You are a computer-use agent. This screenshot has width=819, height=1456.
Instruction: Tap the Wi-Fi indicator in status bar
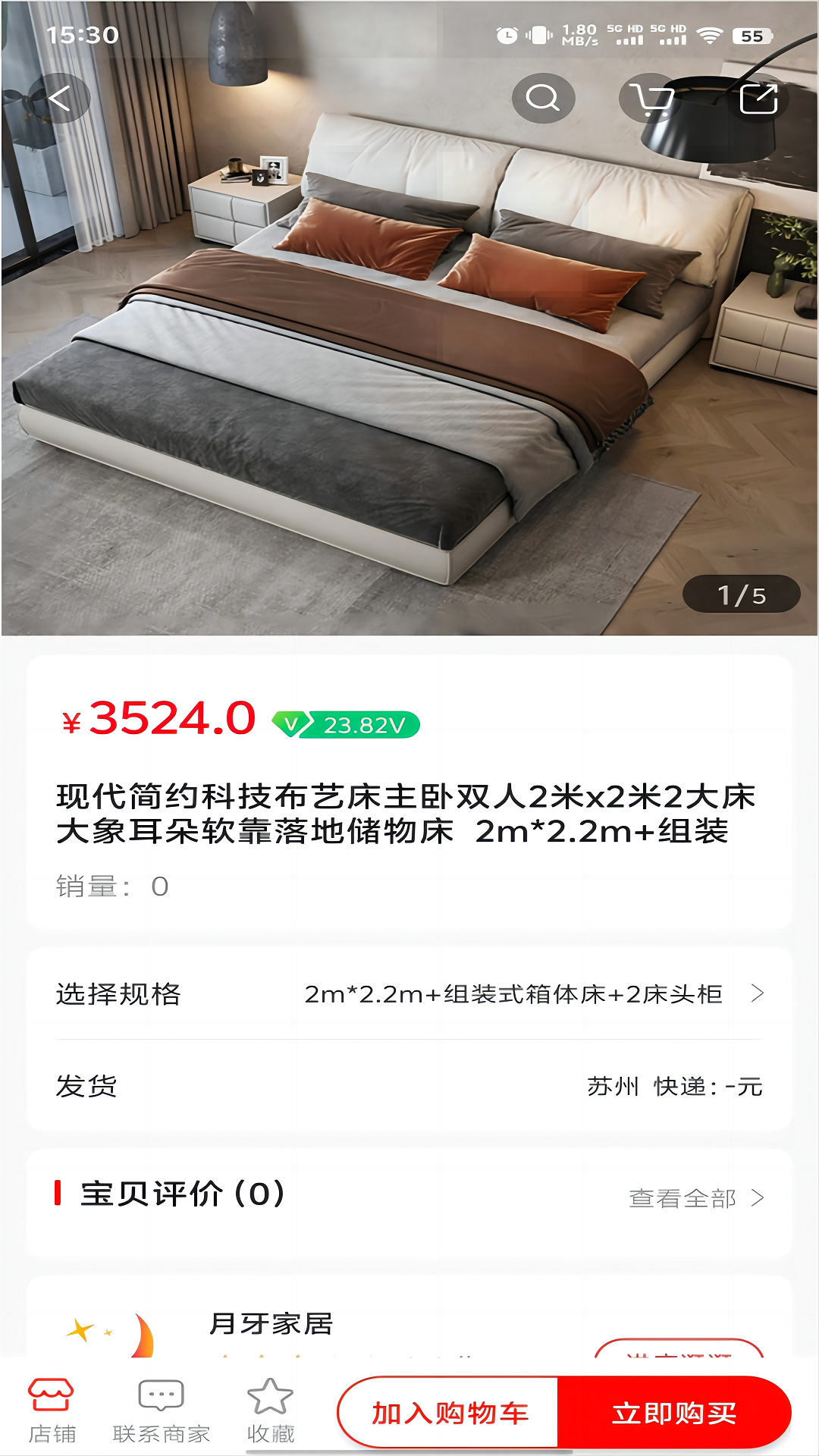(710, 33)
